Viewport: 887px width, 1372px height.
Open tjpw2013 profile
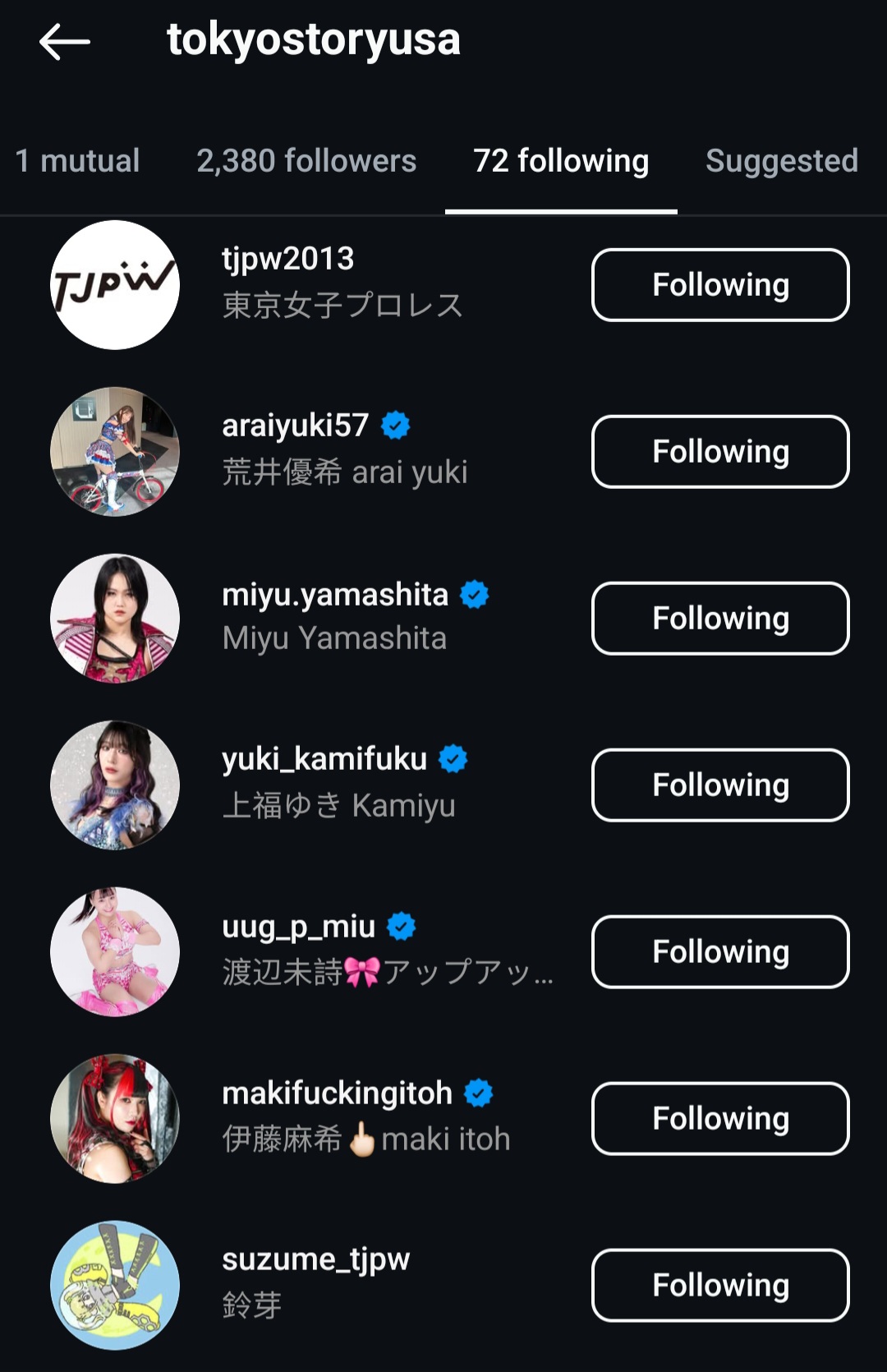pos(287,260)
